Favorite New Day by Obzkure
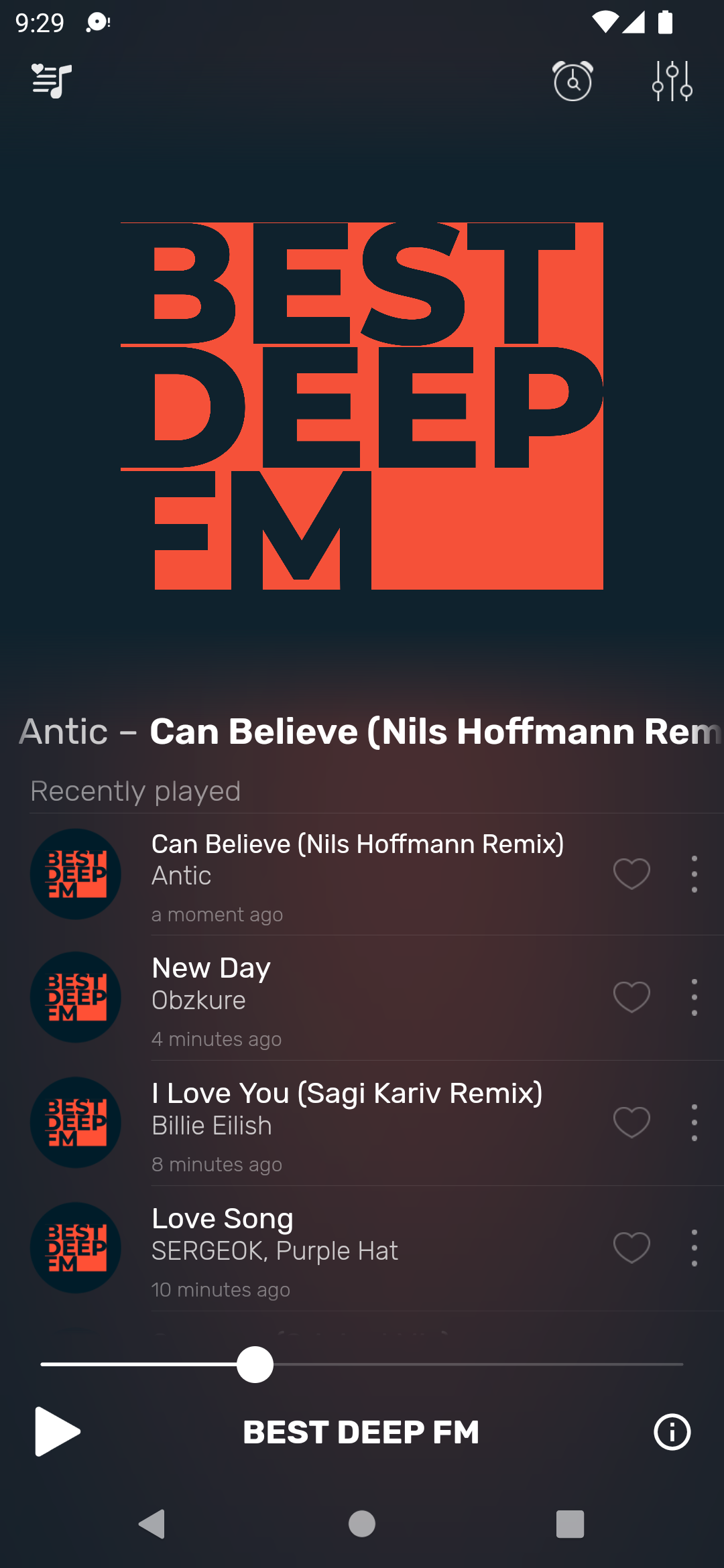The height and width of the screenshot is (1568, 724). (x=631, y=997)
